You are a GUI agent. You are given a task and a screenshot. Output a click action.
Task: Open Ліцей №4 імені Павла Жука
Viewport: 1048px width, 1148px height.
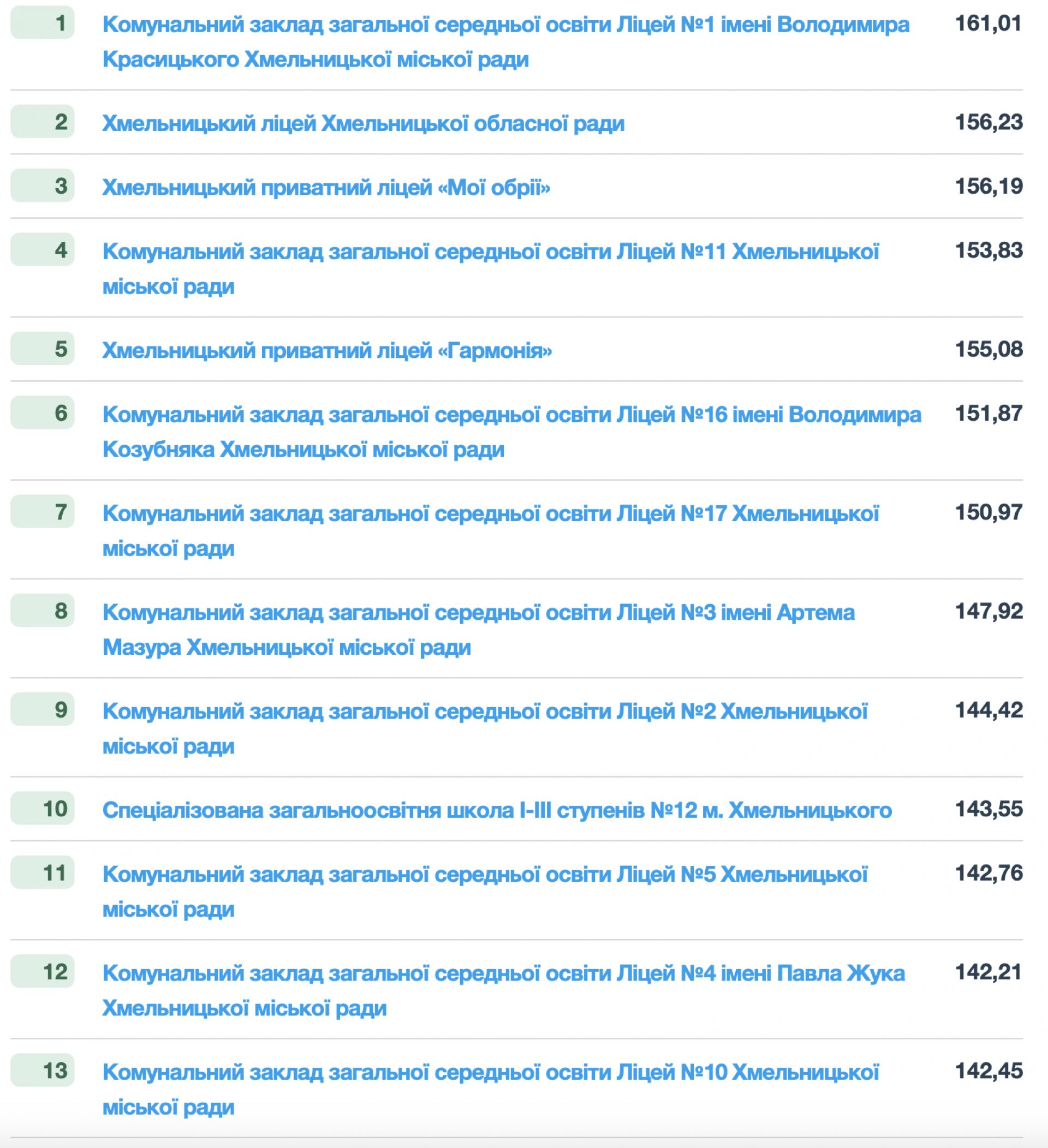point(503,973)
